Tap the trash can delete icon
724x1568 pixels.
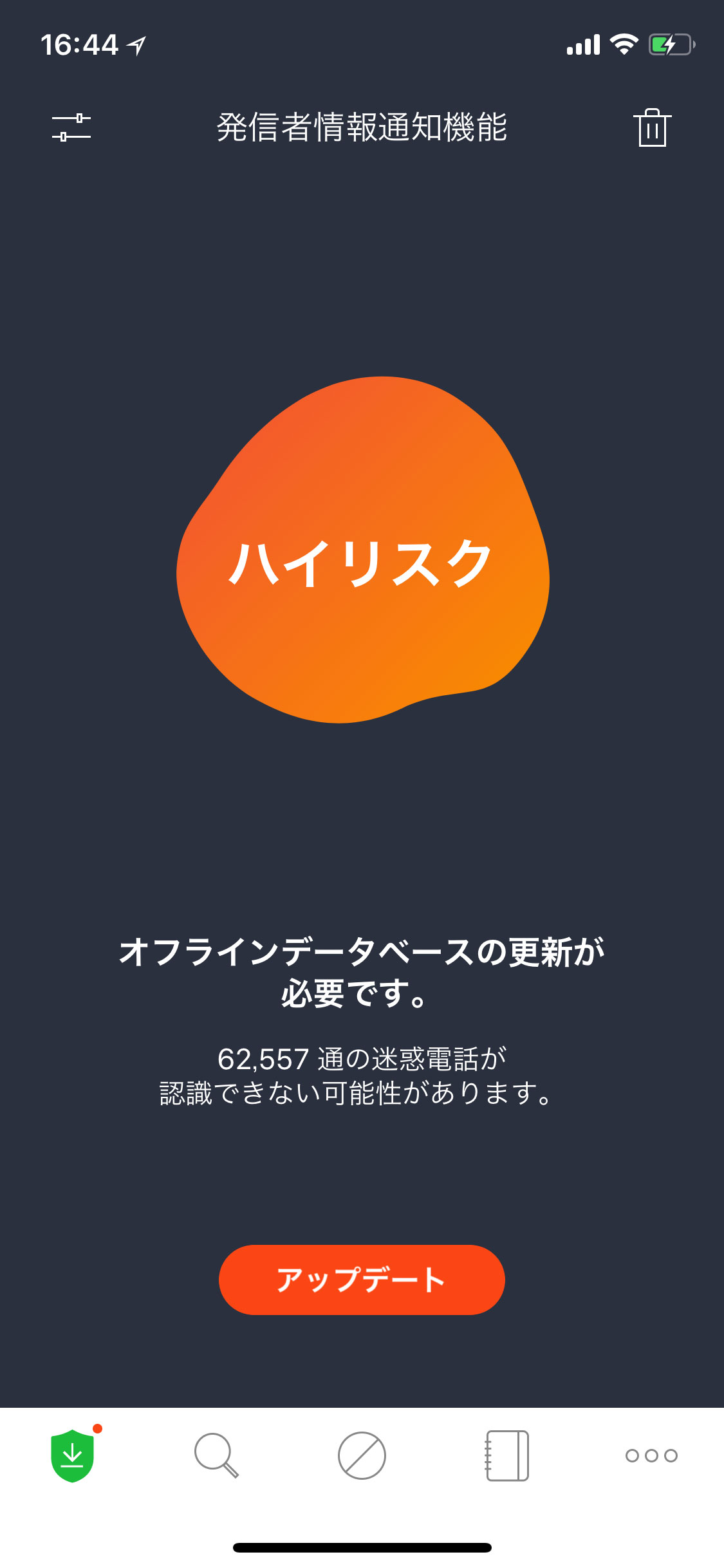(x=652, y=127)
